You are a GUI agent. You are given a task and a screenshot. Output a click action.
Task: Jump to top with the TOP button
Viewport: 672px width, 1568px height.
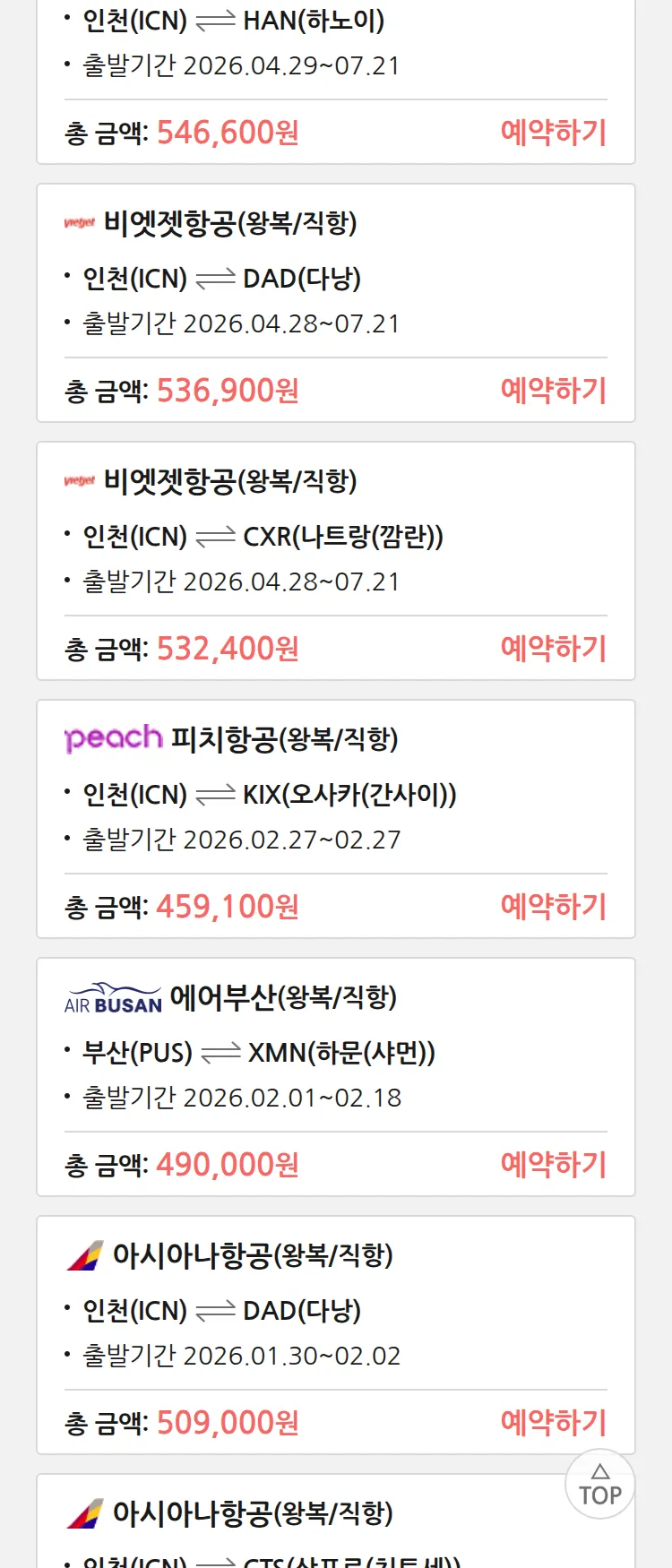tap(599, 1485)
